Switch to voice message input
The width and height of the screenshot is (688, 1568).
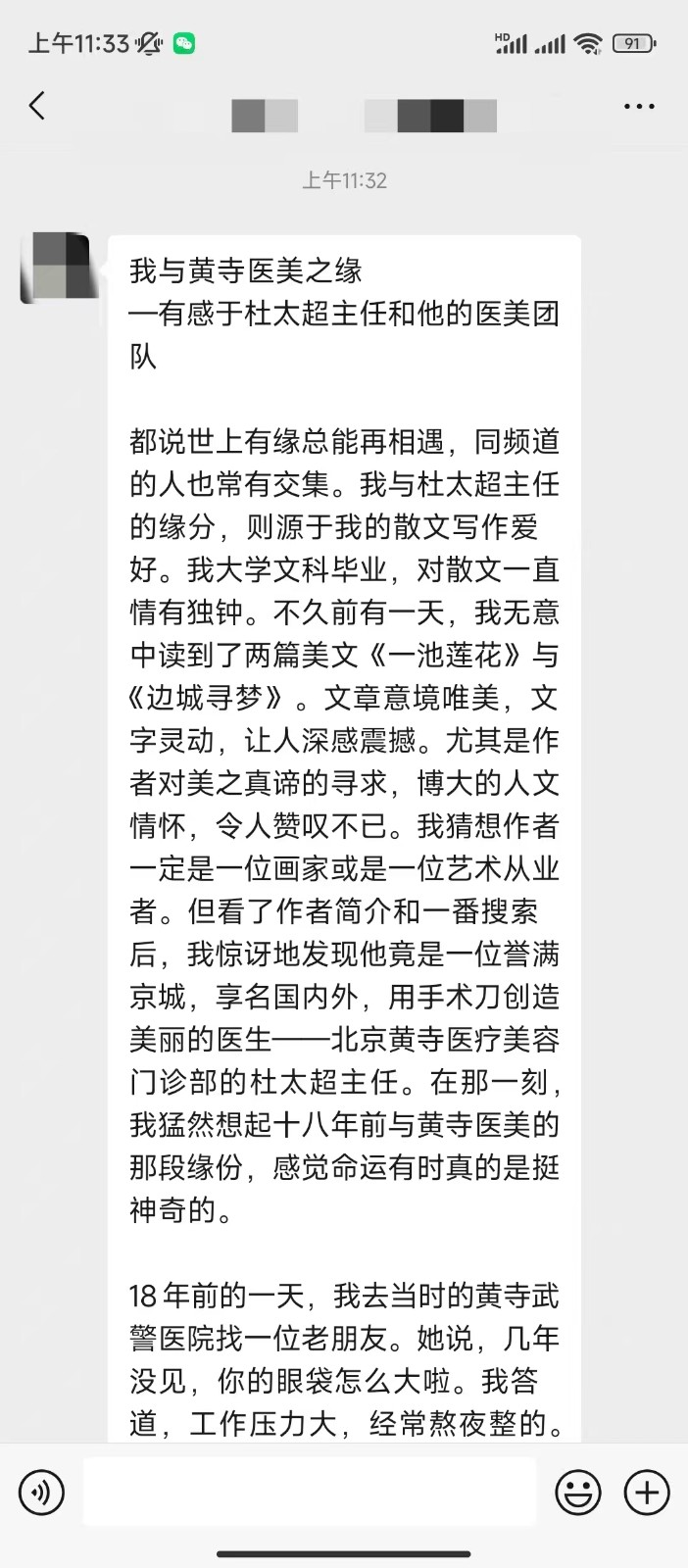(41, 1493)
